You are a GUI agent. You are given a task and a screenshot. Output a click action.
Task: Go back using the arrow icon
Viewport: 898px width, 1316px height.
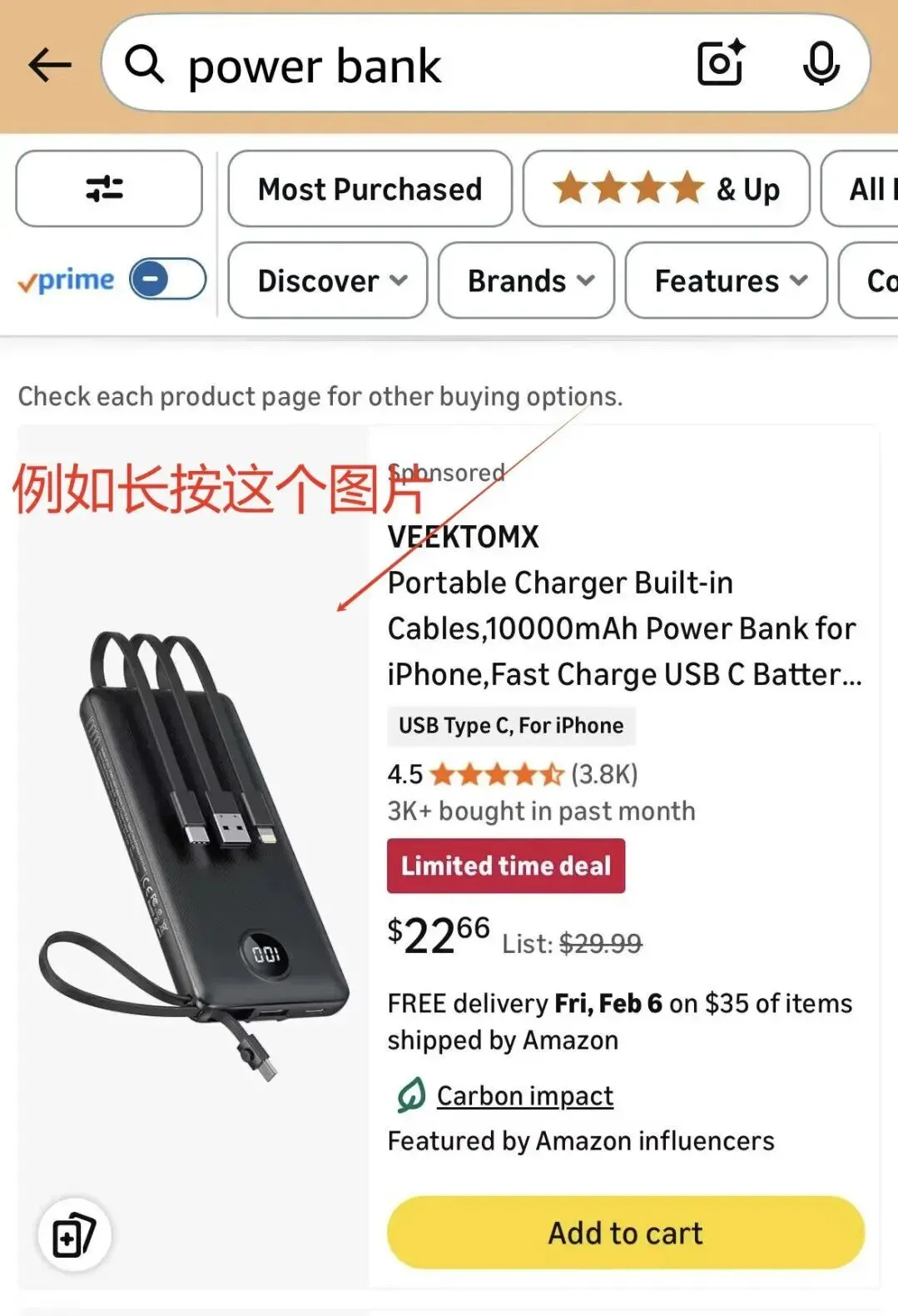click(x=50, y=65)
